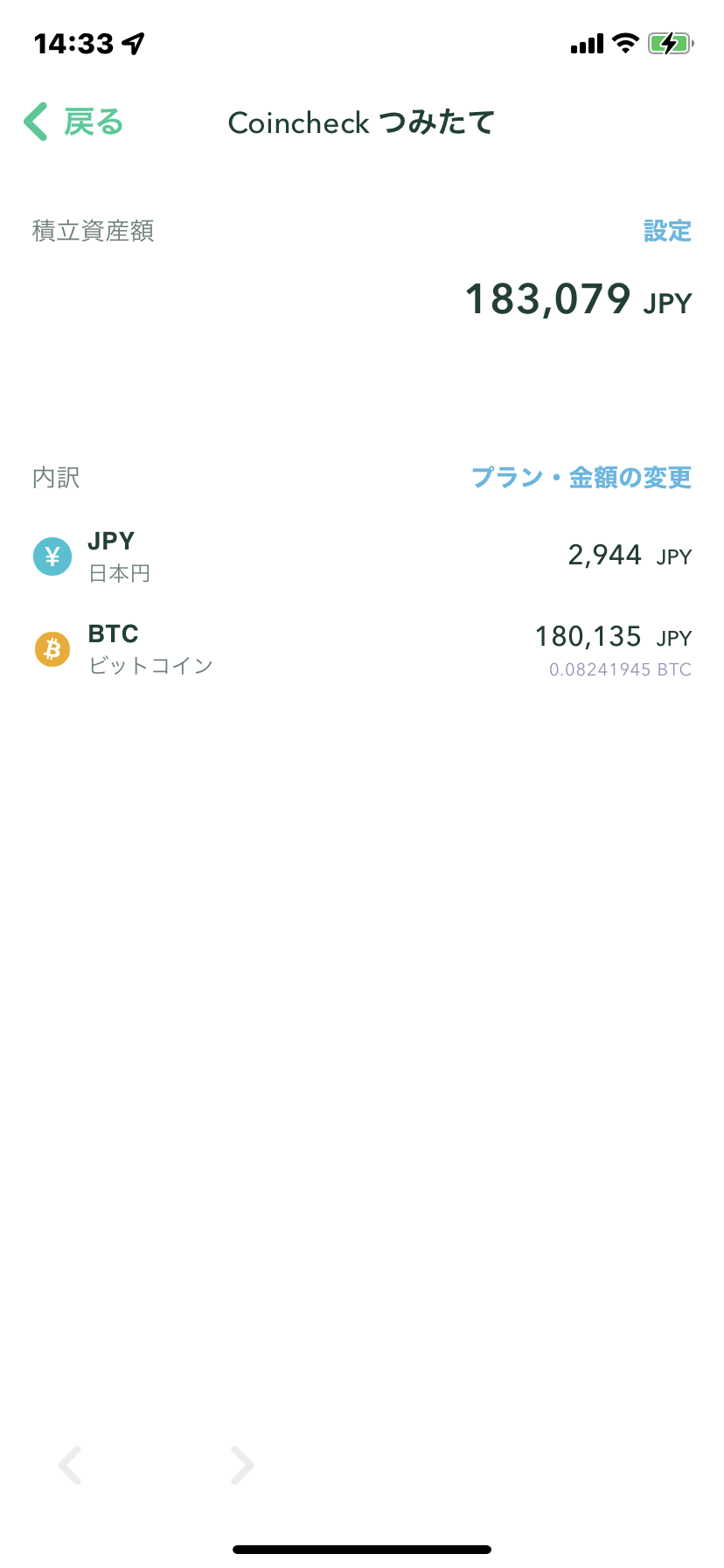
Task: Tap the webview back arrow at the bottom
Action: point(70,1465)
